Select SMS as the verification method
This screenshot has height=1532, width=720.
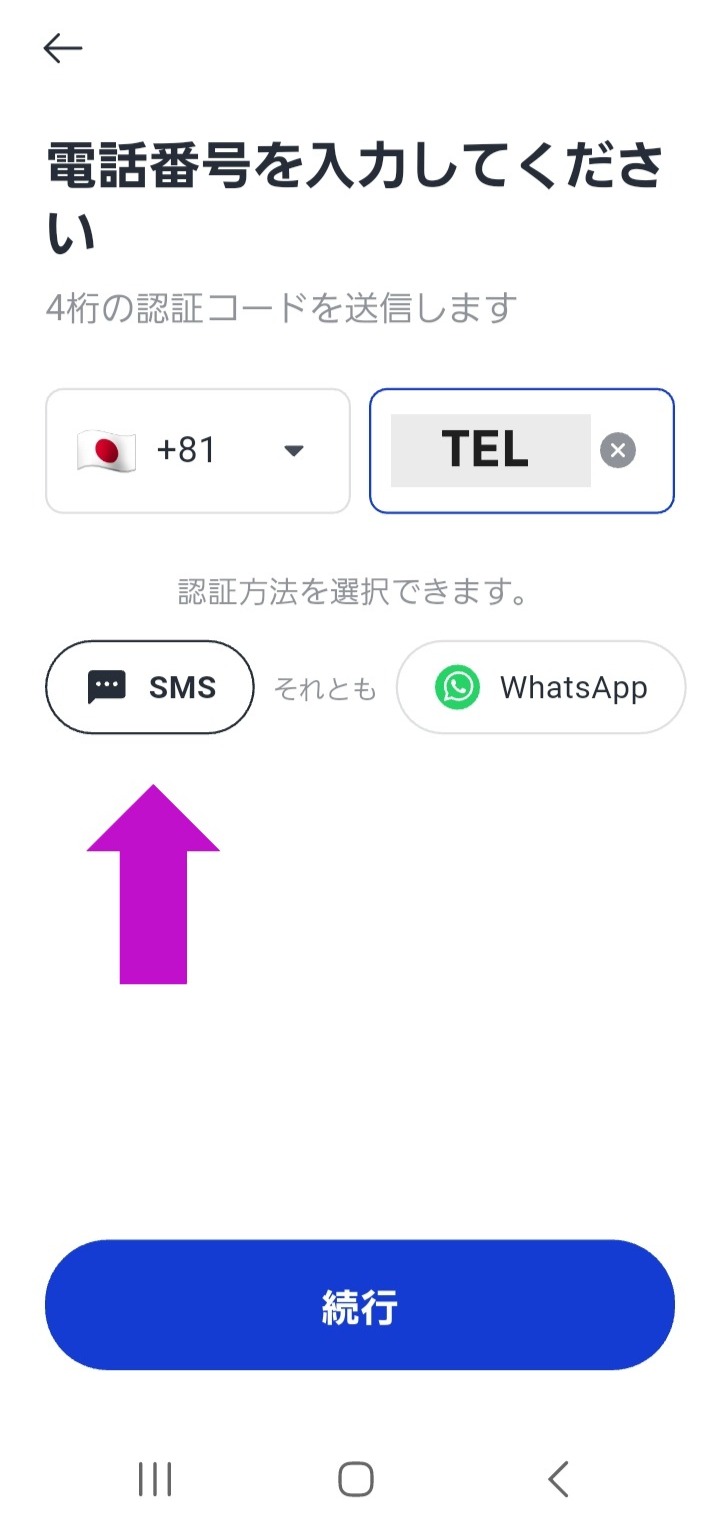pos(150,687)
